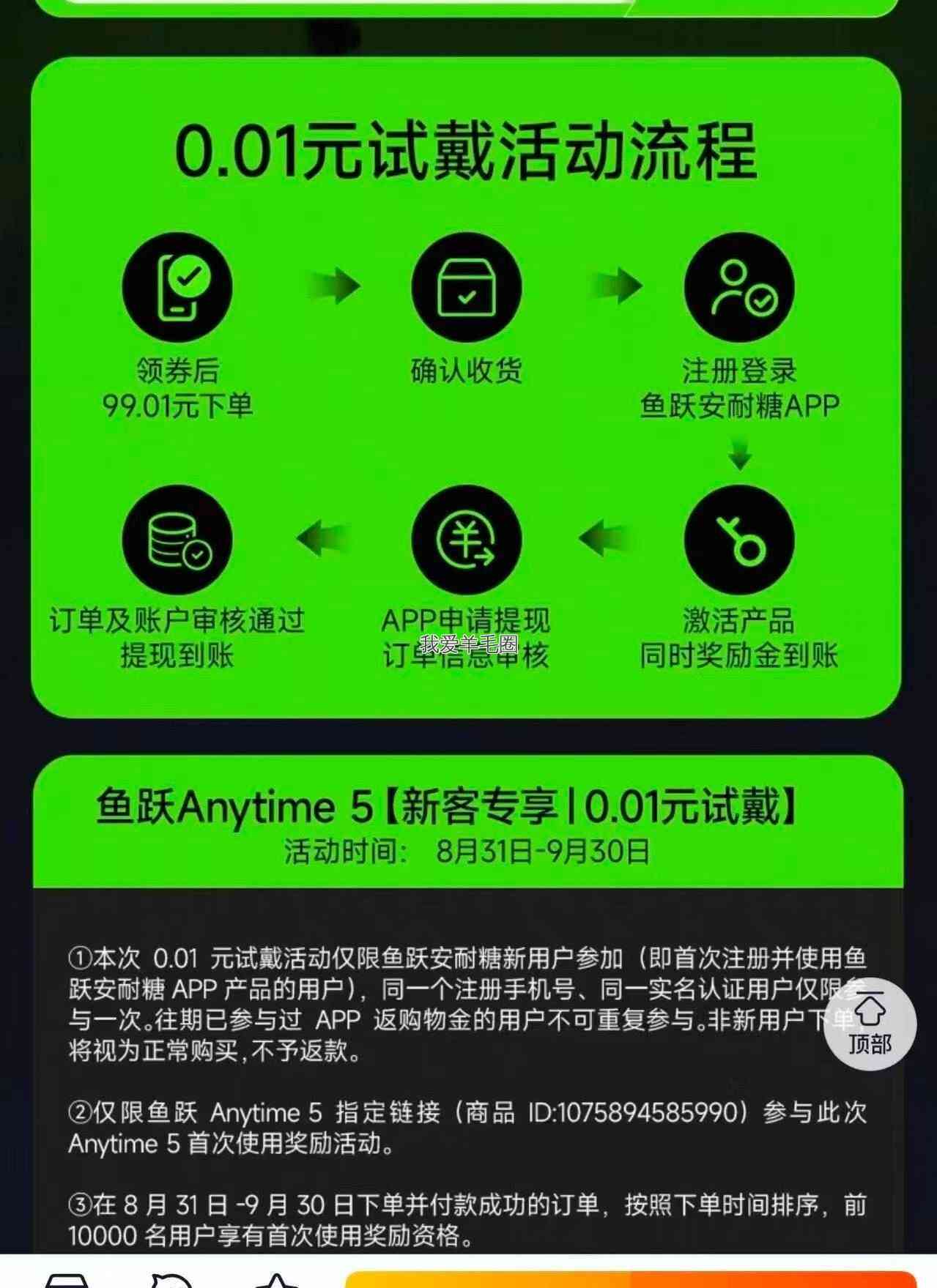Jump back to top with 顶部 button

(x=870, y=1024)
